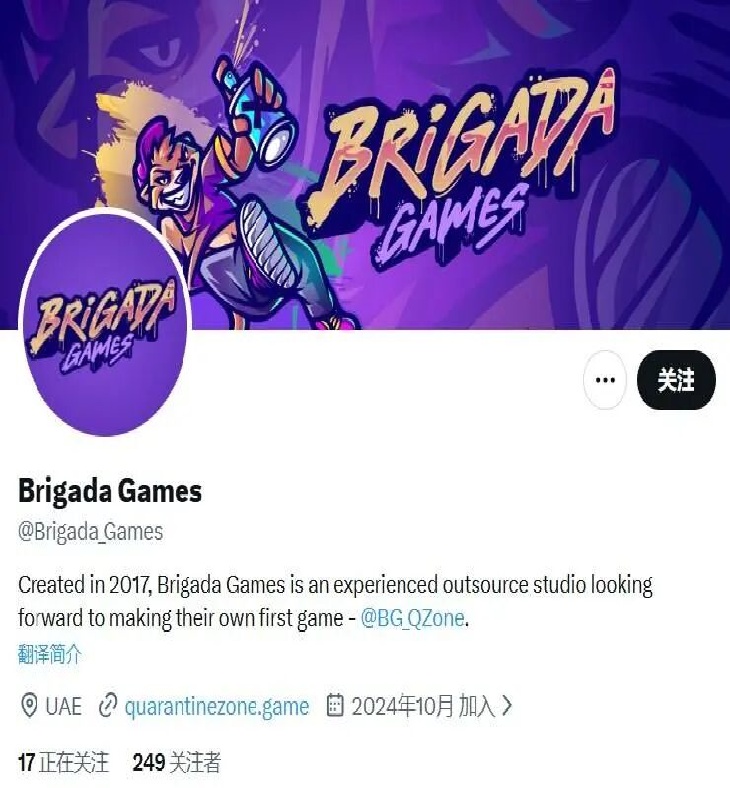The height and width of the screenshot is (788, 730).
Task: Open the three-dot more options menu
Action: (x=604, y=380)
